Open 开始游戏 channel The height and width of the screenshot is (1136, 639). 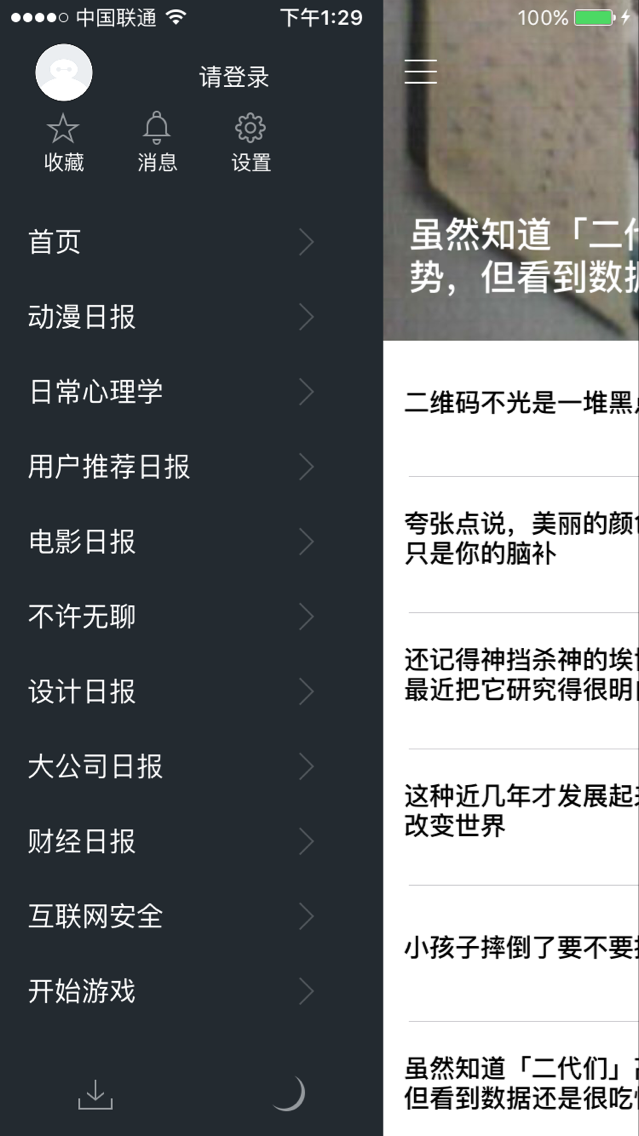(x=170, y=992)
